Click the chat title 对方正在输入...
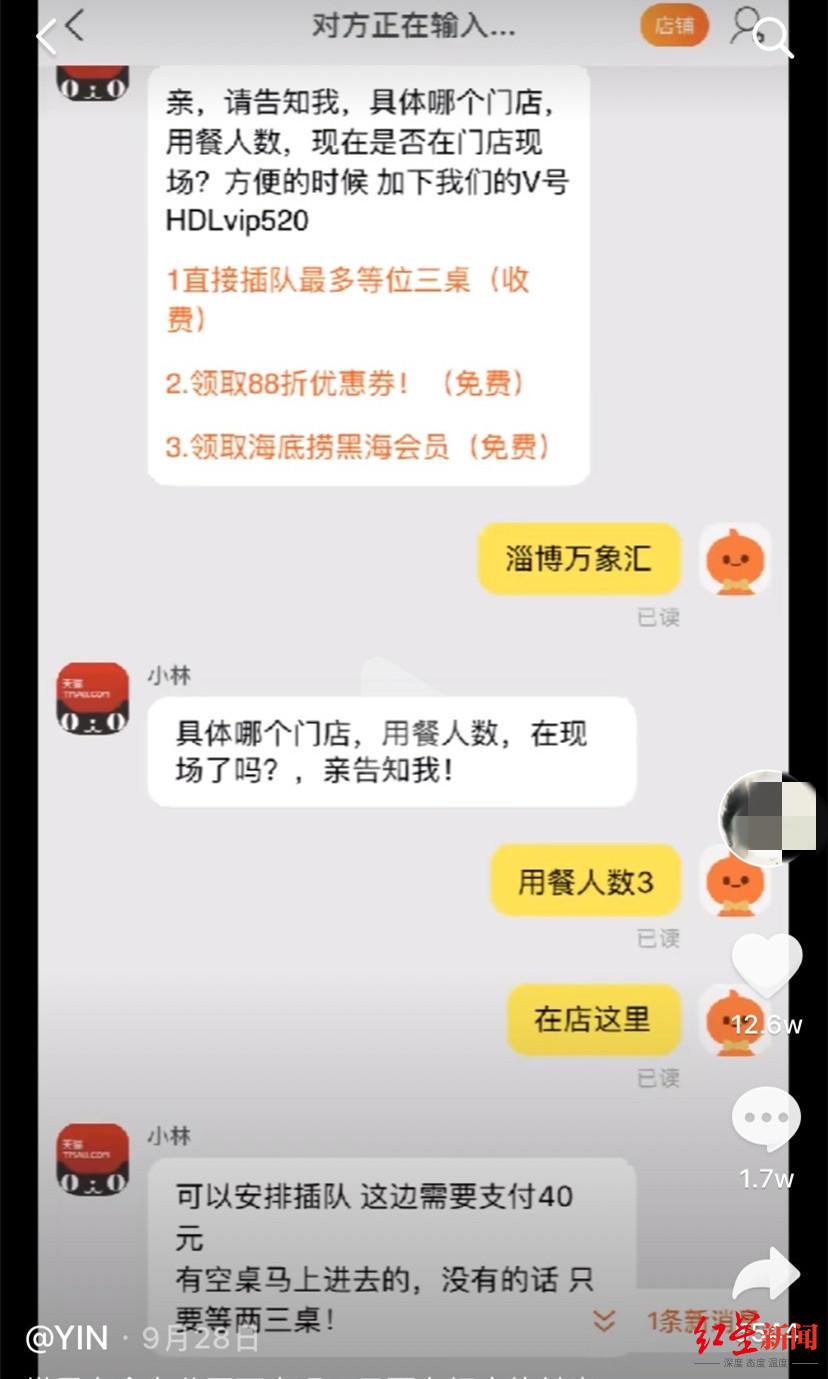This screenshot has width=828, height=1379. [x=414, y=27]
